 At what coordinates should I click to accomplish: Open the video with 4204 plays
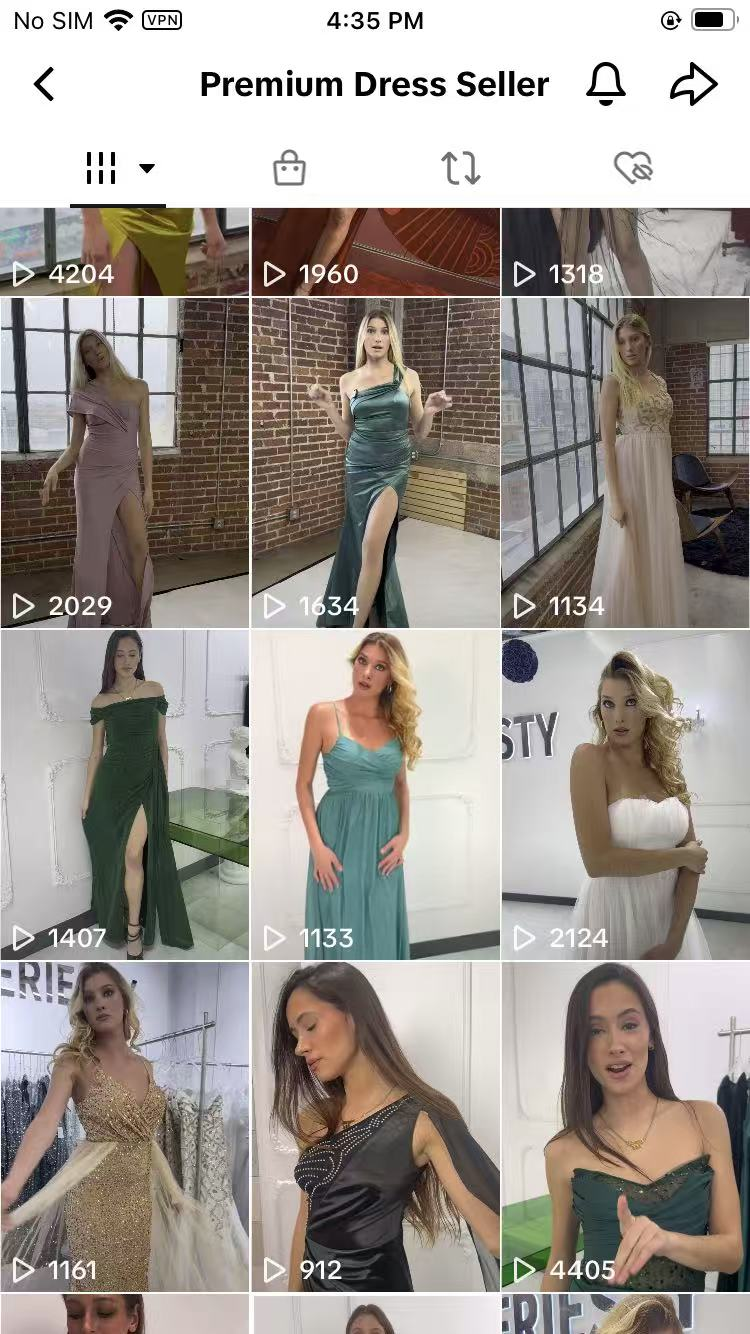pyautogui.click(x=124, y=251)
